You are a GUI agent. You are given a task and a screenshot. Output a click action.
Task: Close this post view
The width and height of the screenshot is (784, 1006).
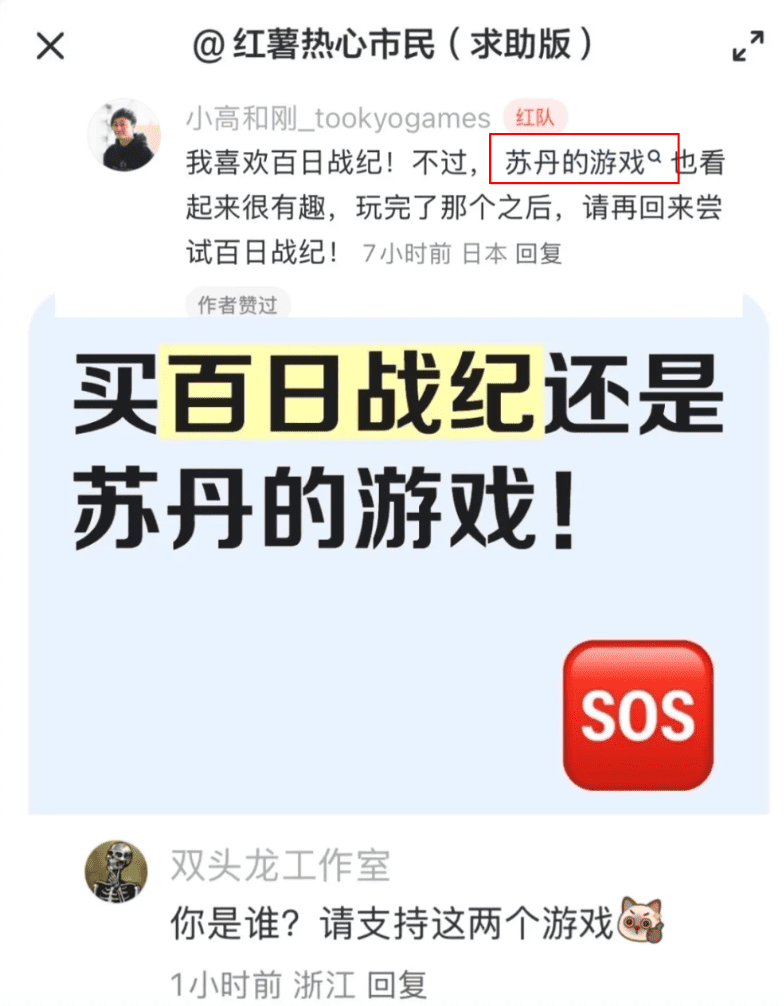50,45
